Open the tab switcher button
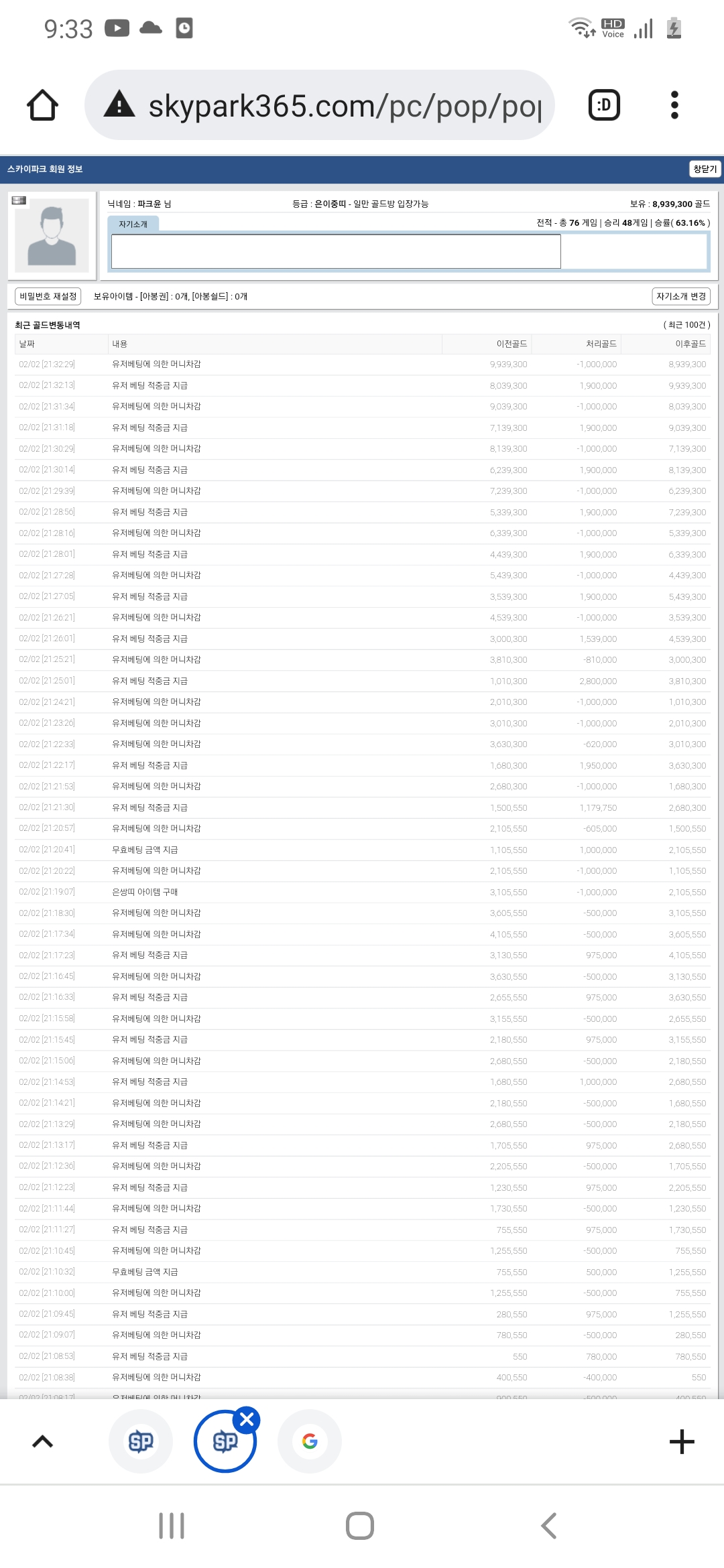The height and width of the screenshot is (1568, 724). [604, 105]
